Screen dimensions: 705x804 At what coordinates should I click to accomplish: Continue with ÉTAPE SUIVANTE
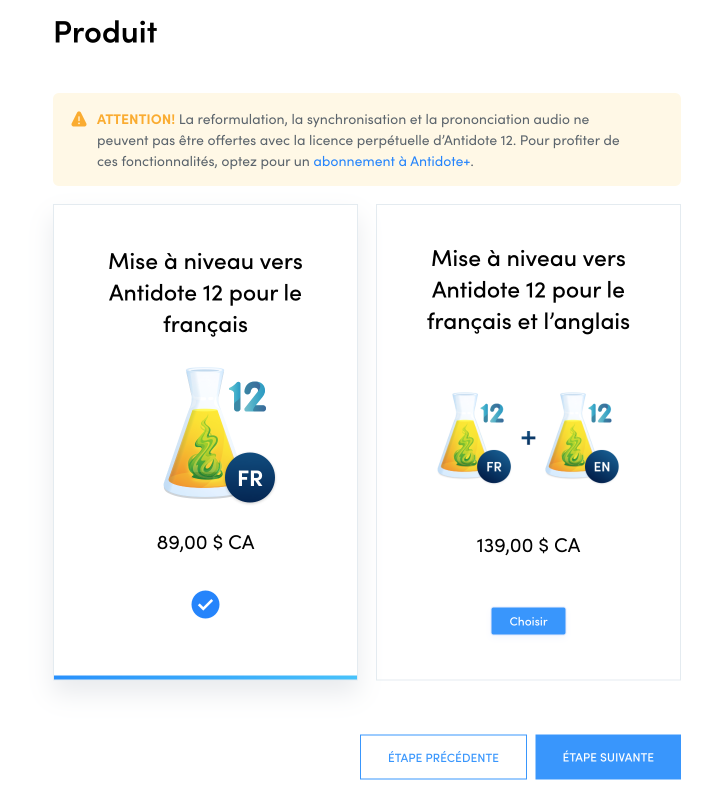point(608,757)
